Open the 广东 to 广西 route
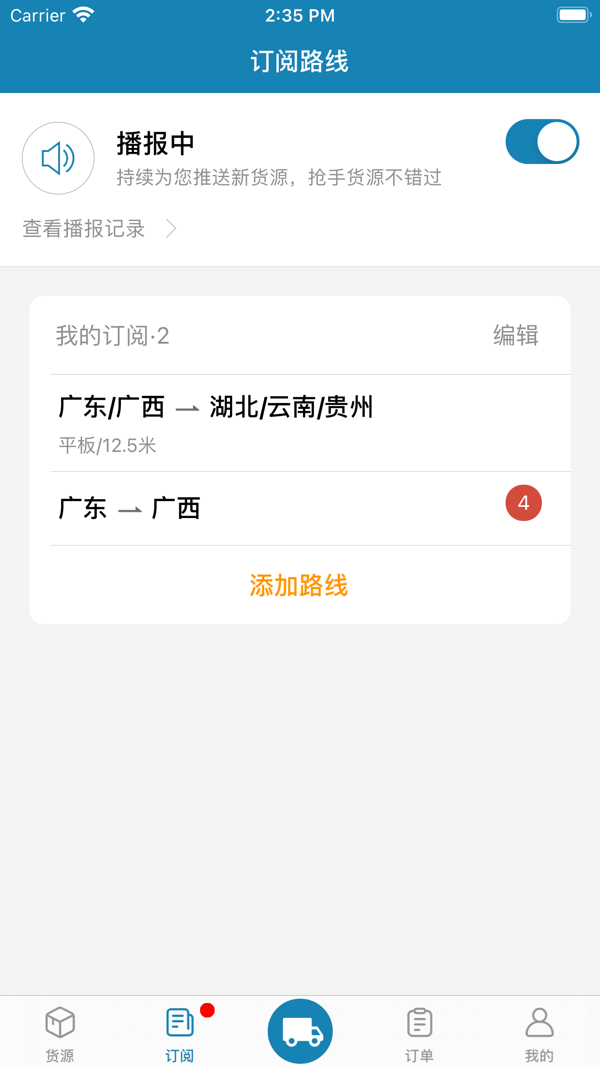The width and height of the screenshot is (600, 1067). [300, 508]
